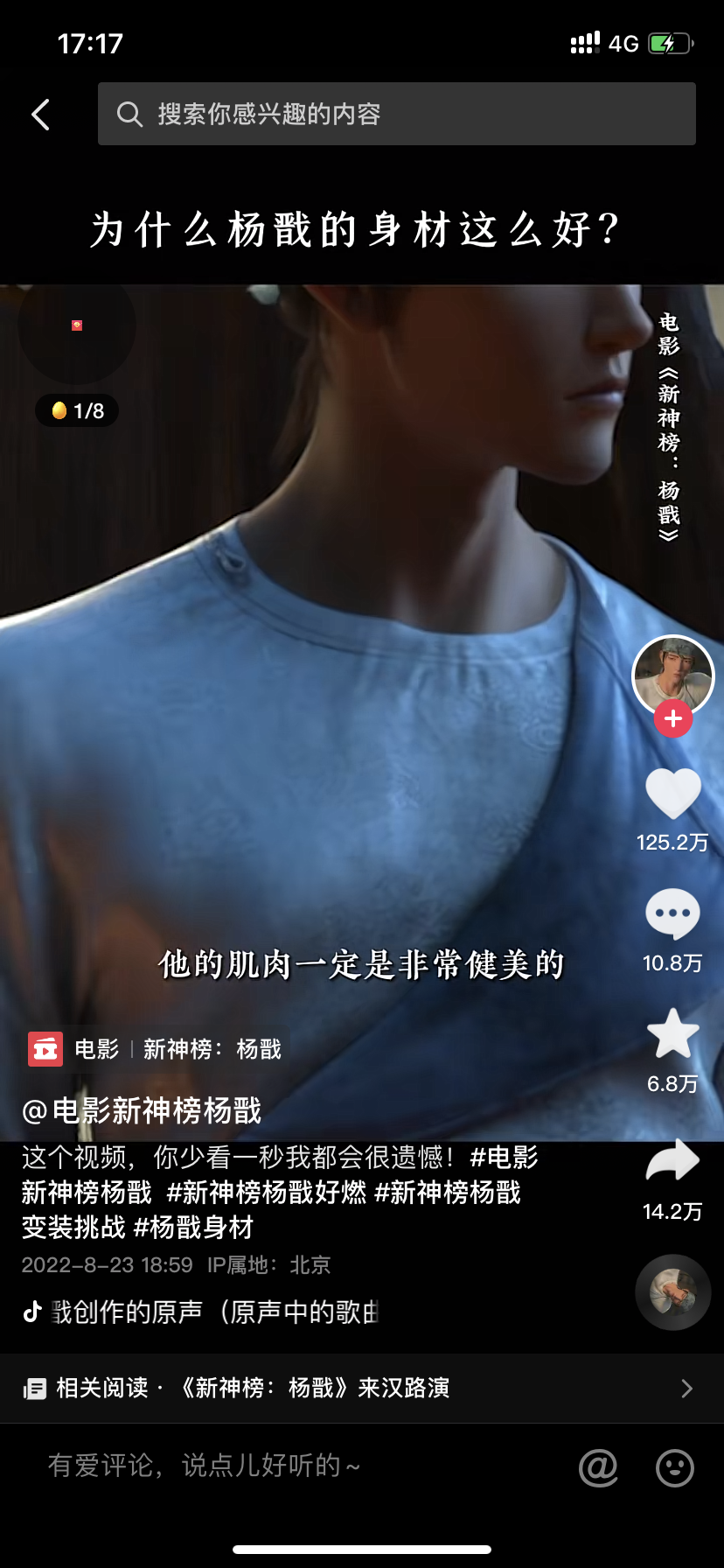Share this video with the arrow icon
The width and height of the screenshot is (724, 1568).
tap(672, 1160)
